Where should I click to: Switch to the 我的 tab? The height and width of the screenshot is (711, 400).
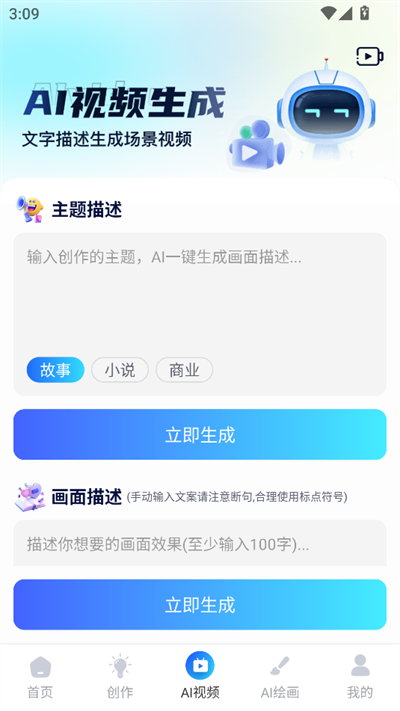(360, 677)
